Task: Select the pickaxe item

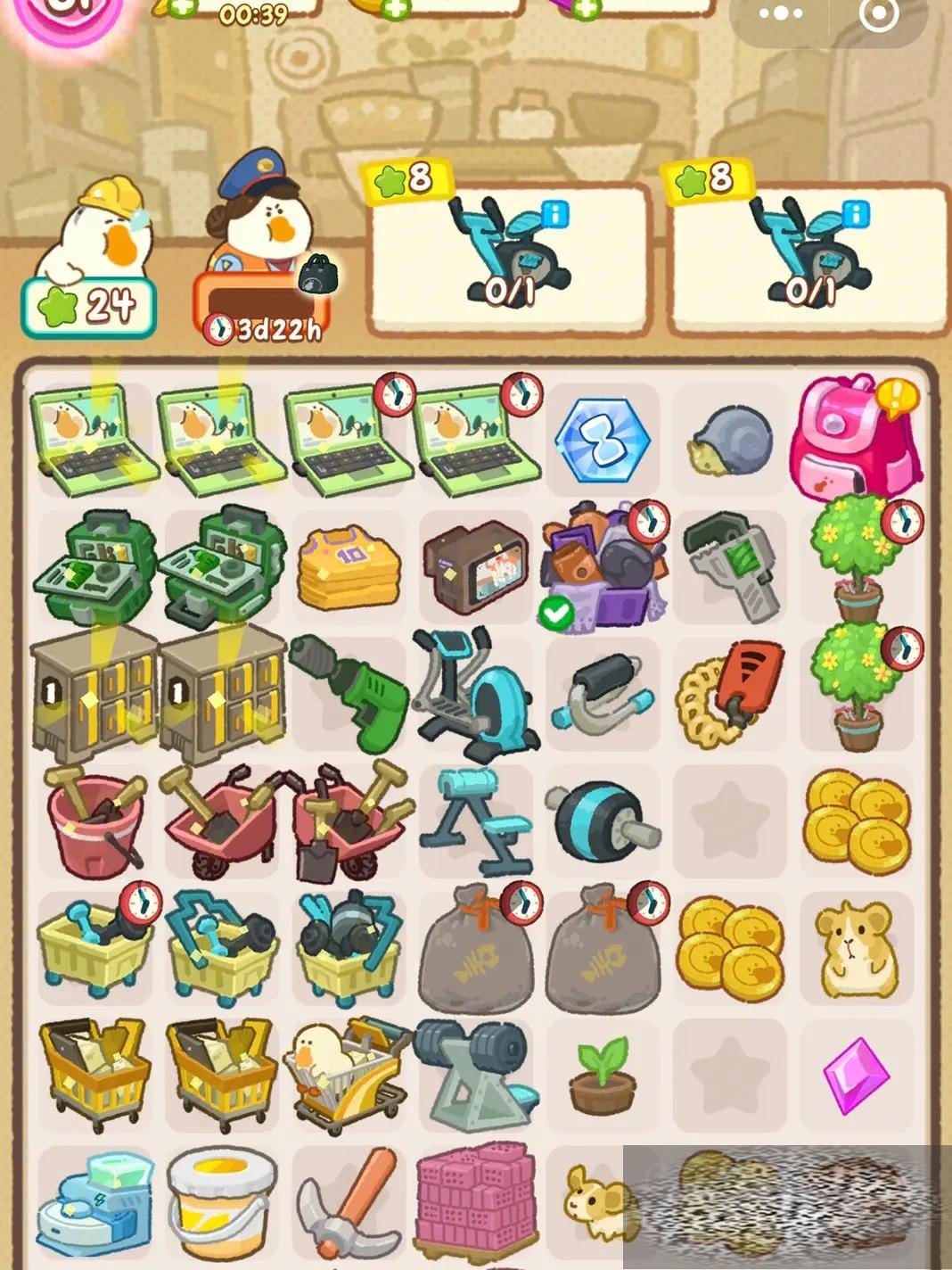Action: pos(349,1204)
